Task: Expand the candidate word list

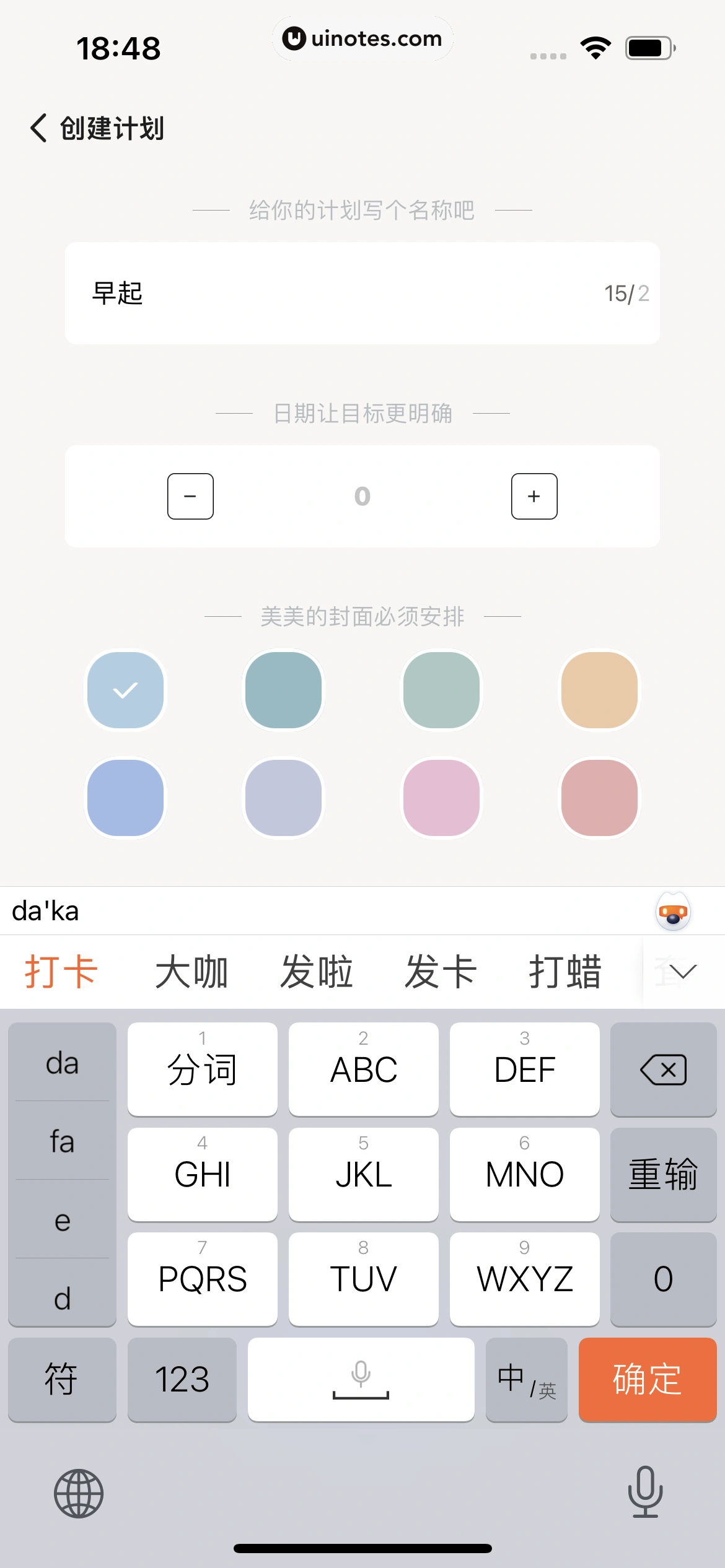Action: pos(683,971)
